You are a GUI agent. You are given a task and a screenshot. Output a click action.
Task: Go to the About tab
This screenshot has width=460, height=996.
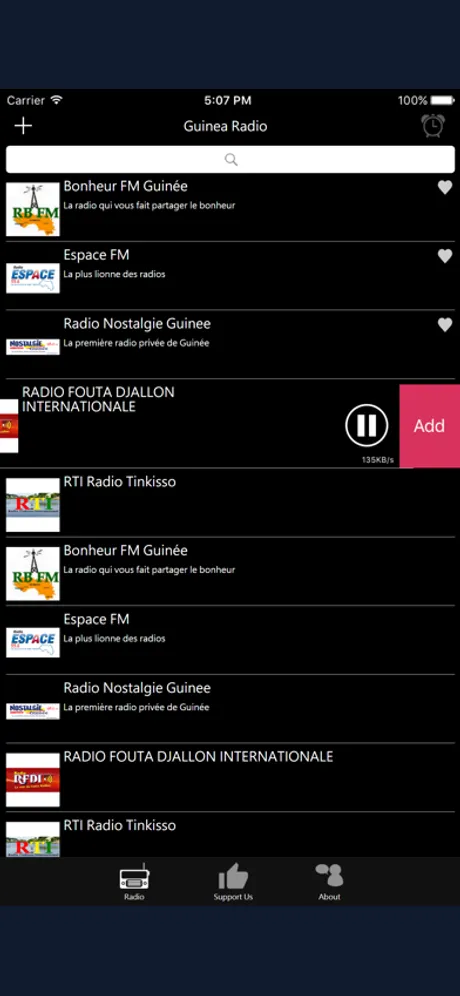[x=329, y=882]
